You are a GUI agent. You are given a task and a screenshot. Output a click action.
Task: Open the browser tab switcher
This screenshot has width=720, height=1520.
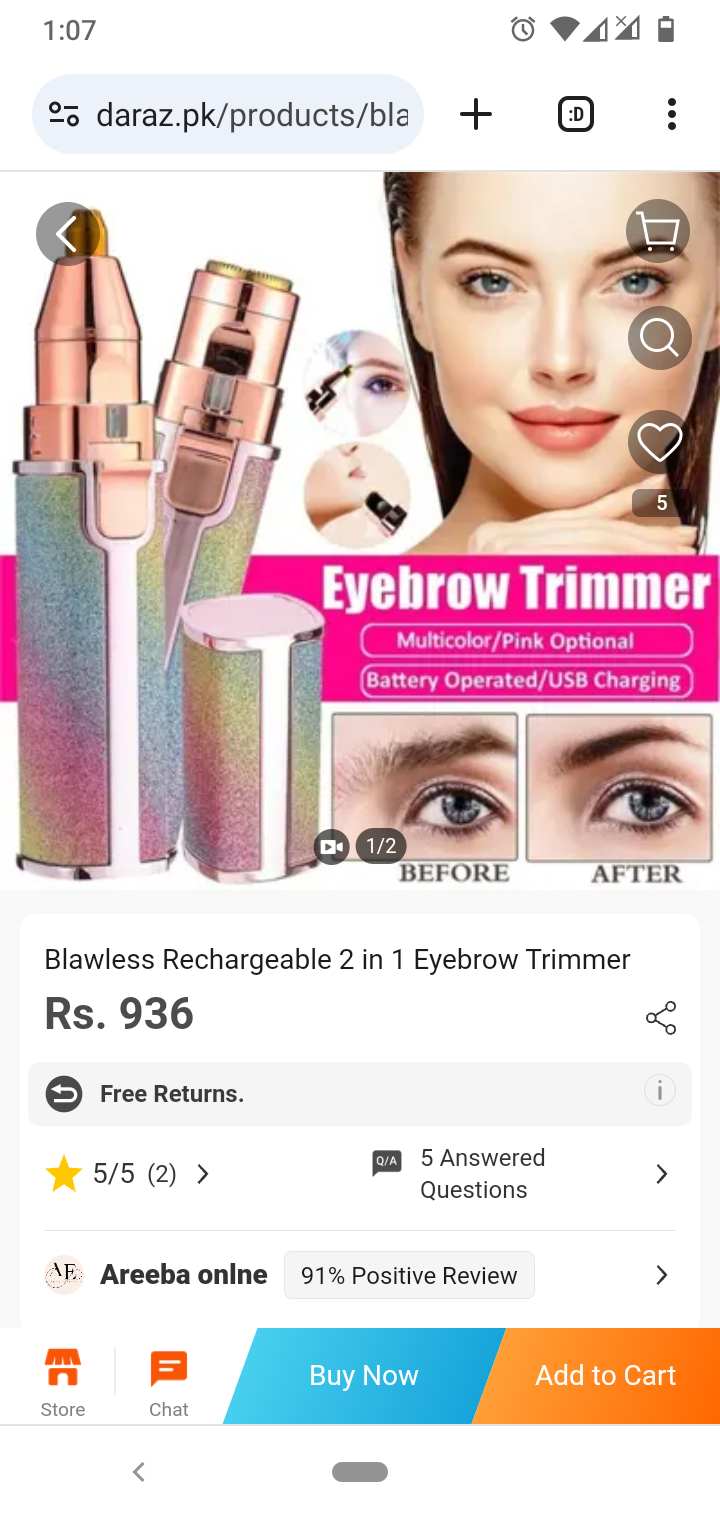pyautogui.click(x=575, y=115)
